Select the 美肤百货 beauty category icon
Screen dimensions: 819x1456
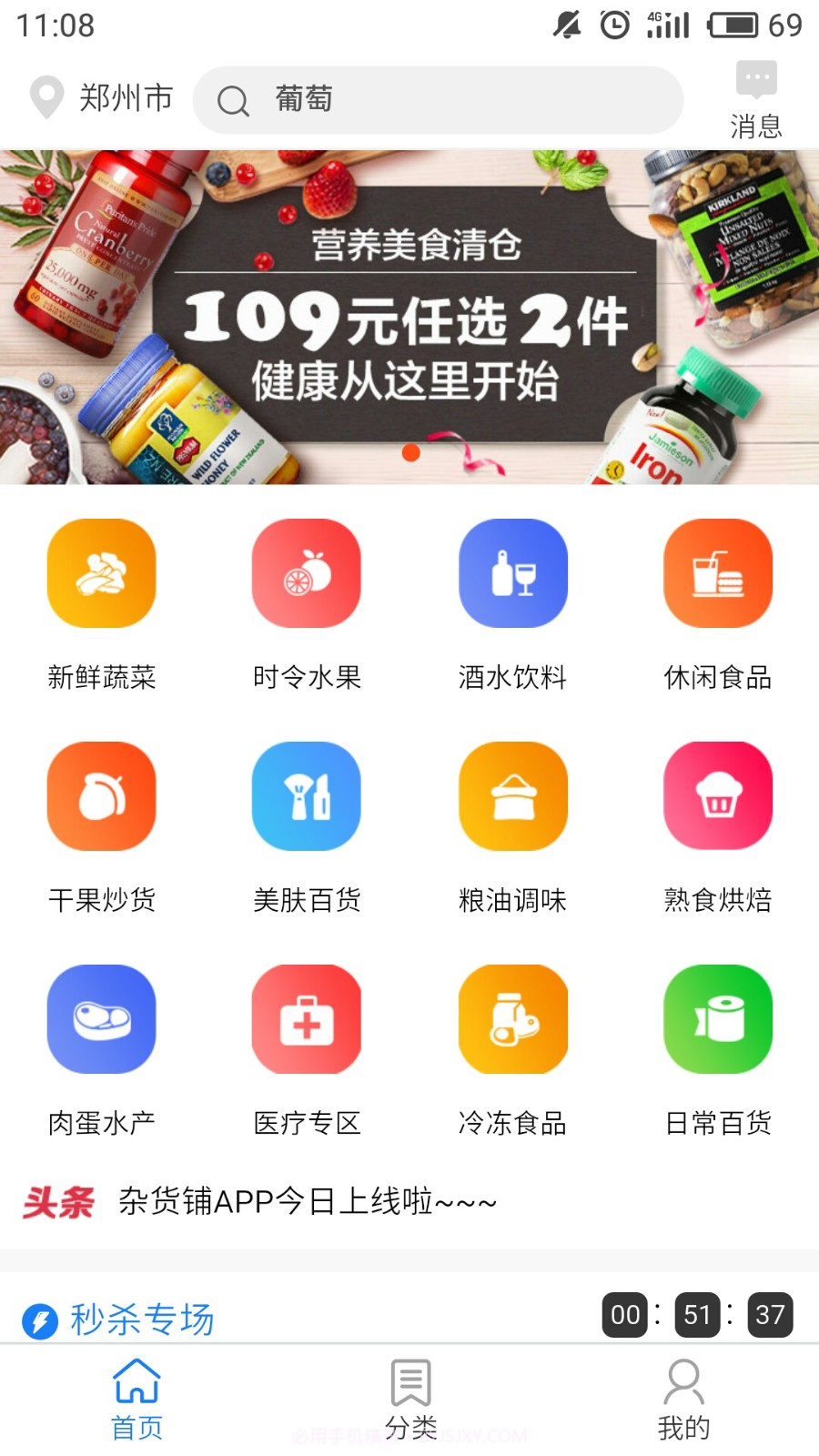(307, 795)
